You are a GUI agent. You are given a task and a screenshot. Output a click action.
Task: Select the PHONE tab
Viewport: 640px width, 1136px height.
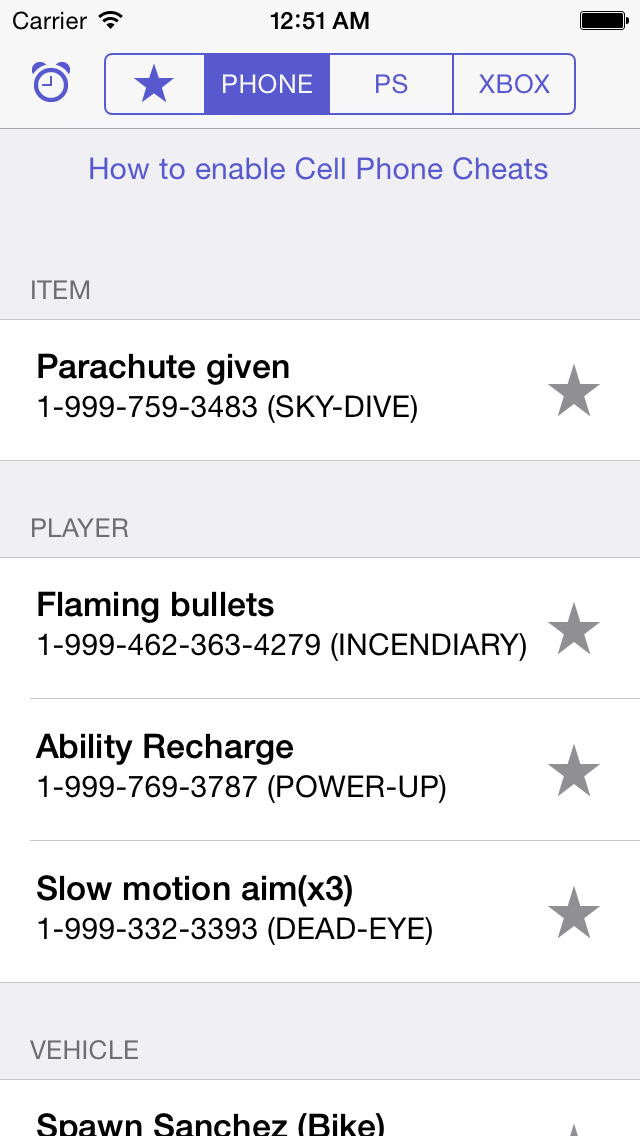tap(267, 85)
